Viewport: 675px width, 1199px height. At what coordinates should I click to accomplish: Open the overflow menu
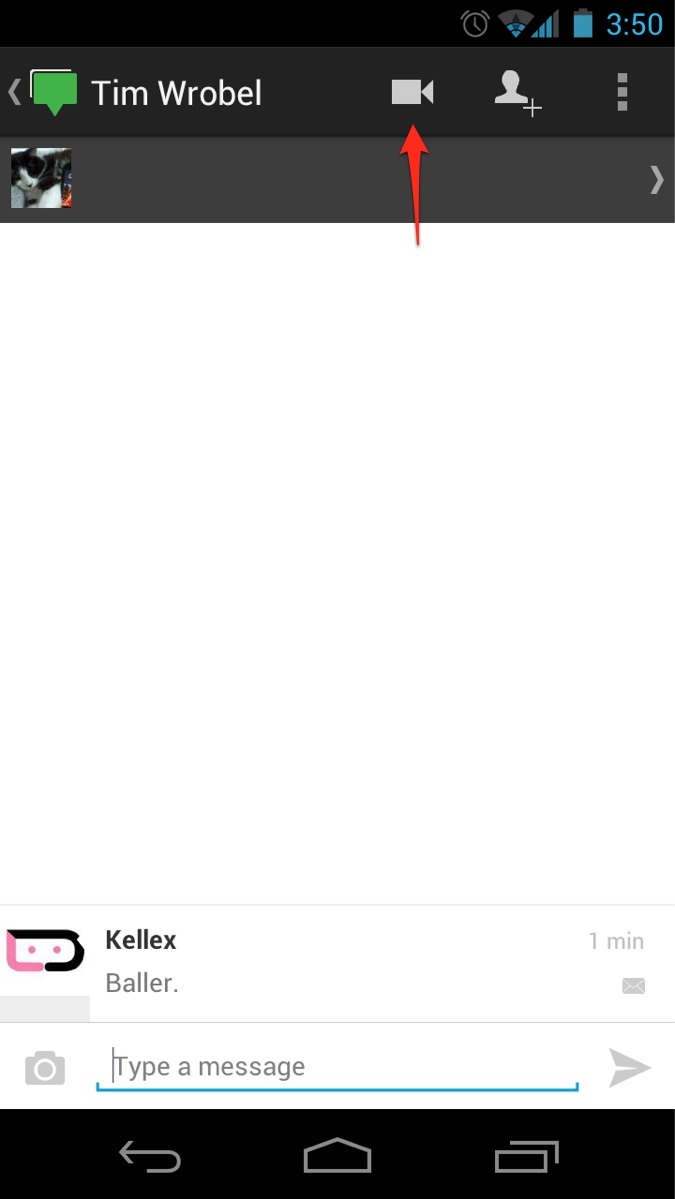click(x=622, y=93)
